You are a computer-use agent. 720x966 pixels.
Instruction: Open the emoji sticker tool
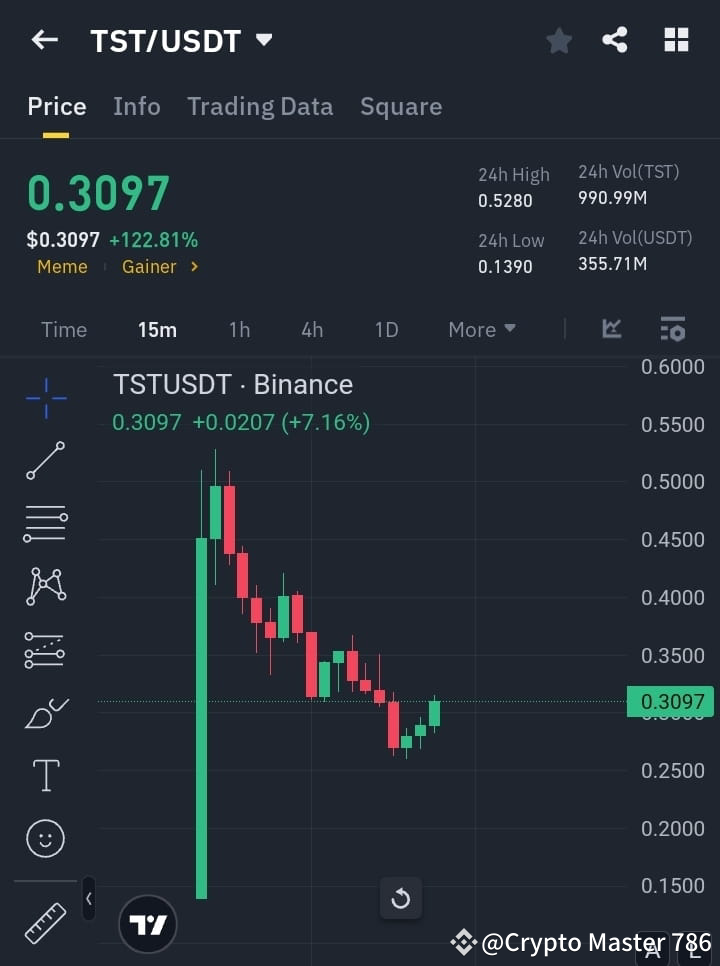(45, 838)
